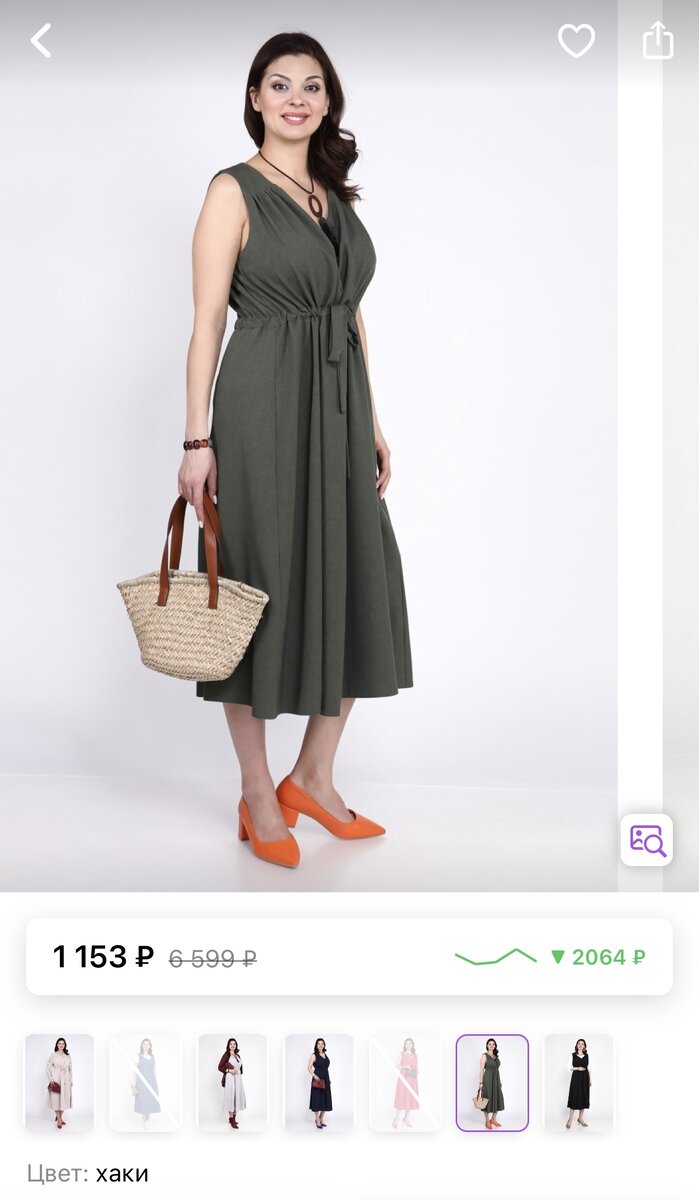Viewport: 699px width, 1200px height.
Task: Select the black dress color thumbnail
Action: click(578, 1083)
